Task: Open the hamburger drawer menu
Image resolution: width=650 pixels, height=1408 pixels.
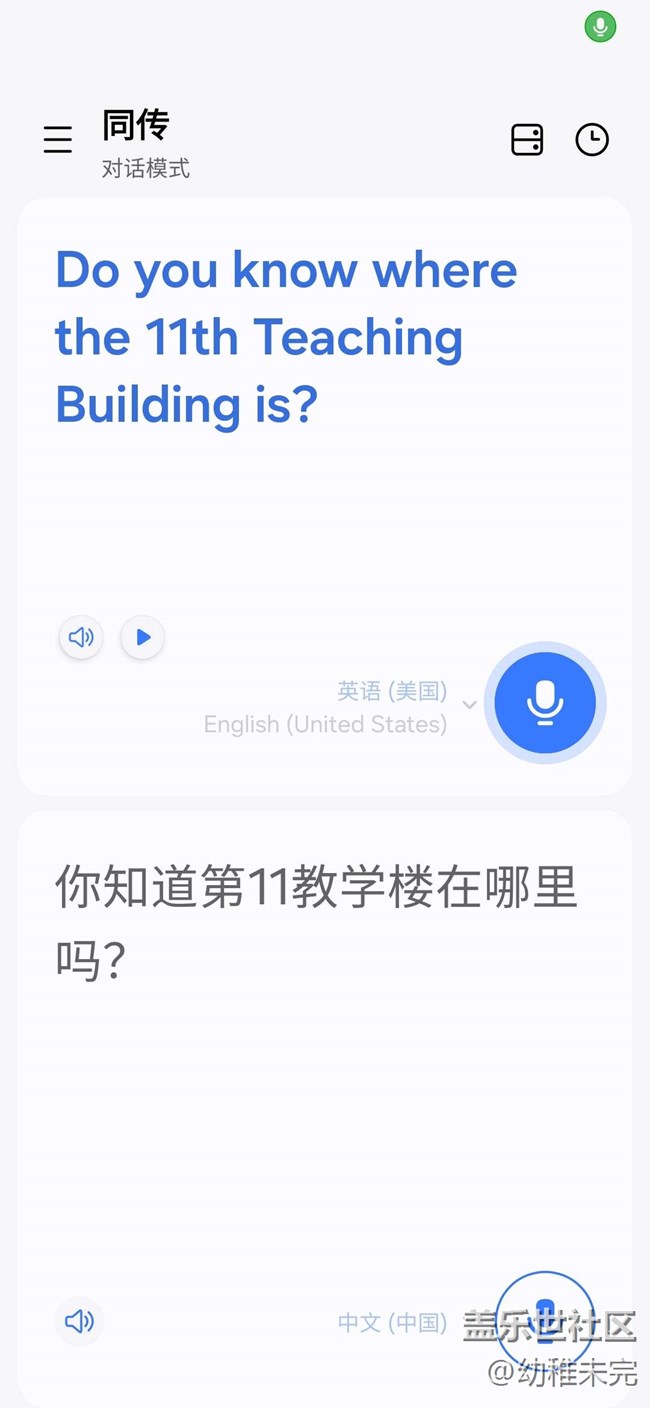Action: pyautogui.click(x=58, y=140)
